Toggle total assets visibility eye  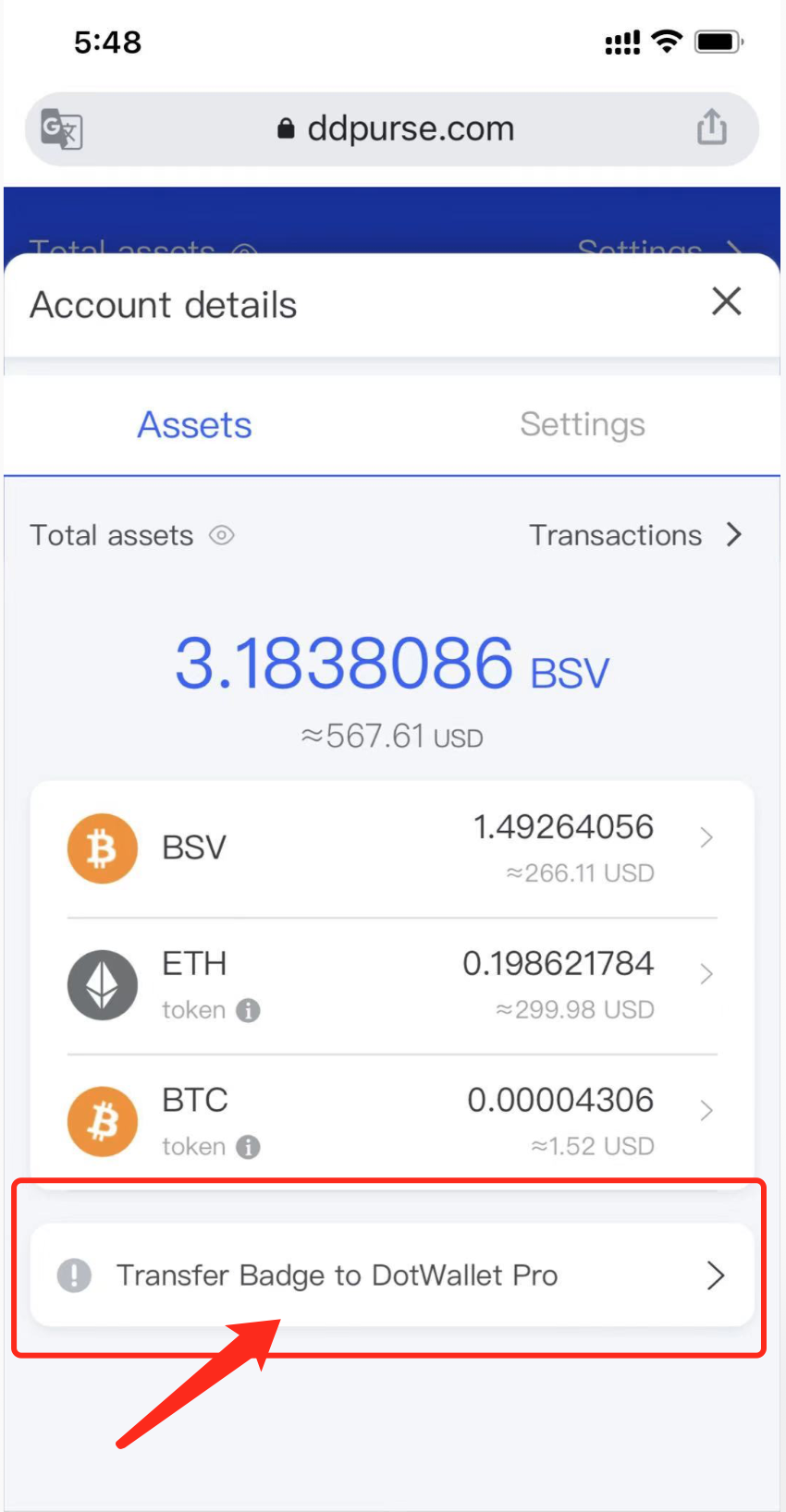coord(222,535)
